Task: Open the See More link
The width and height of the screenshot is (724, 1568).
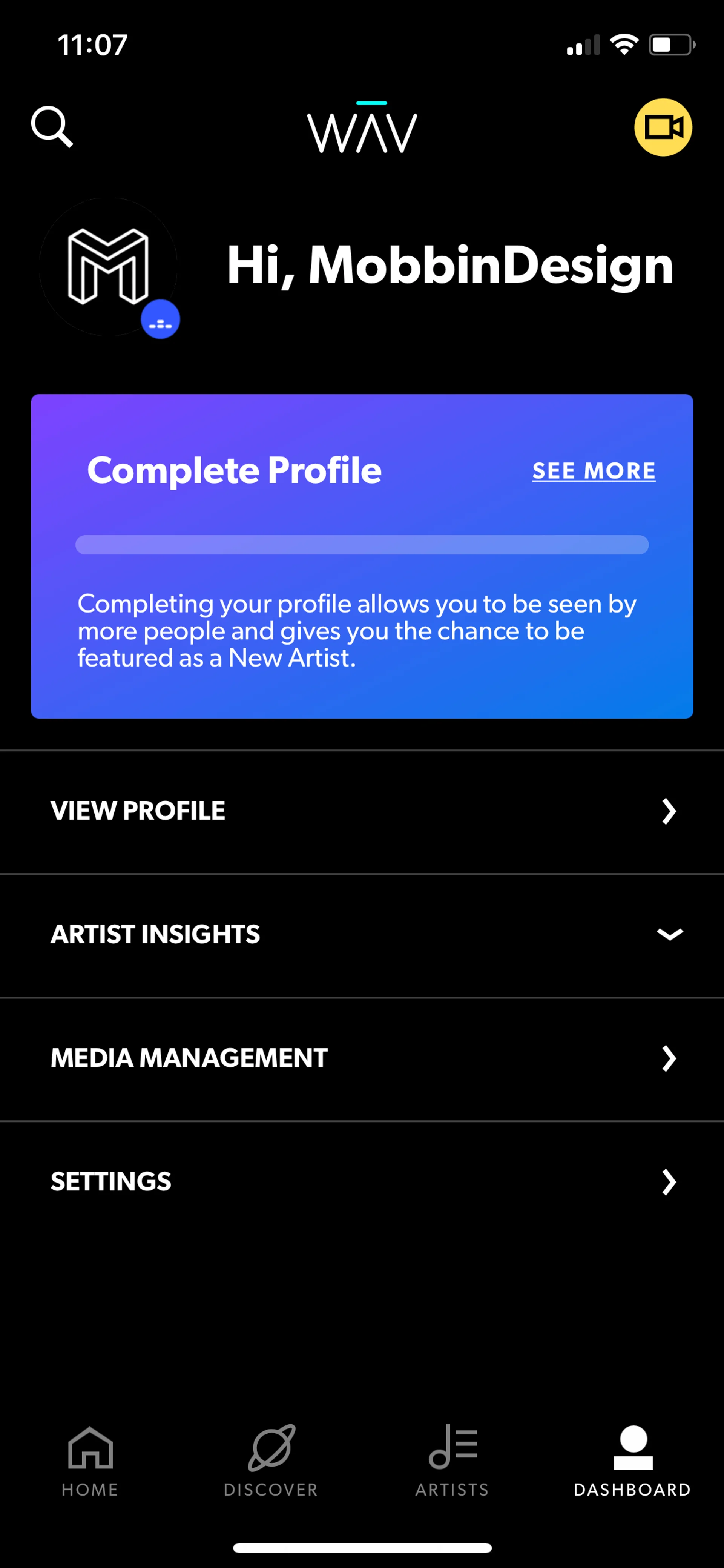Action: [593, 470]
